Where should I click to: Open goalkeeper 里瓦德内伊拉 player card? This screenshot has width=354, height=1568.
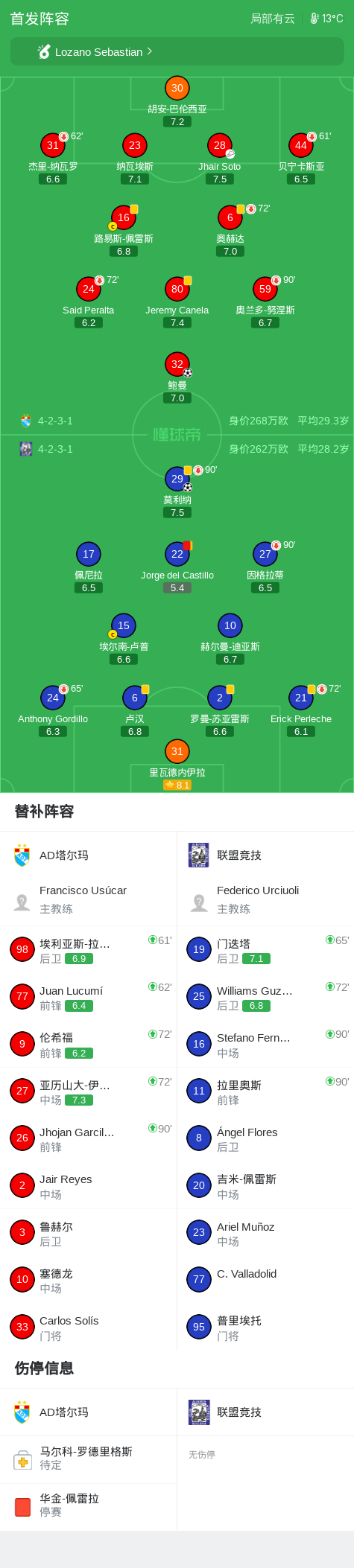click(177, 765)
